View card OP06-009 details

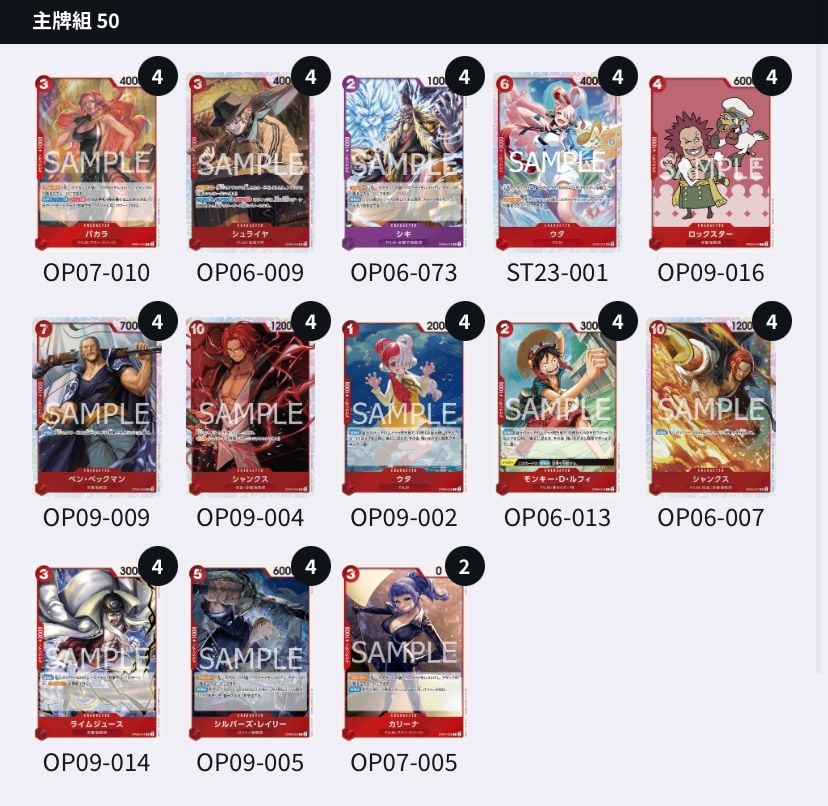click(x=250, y=161)
